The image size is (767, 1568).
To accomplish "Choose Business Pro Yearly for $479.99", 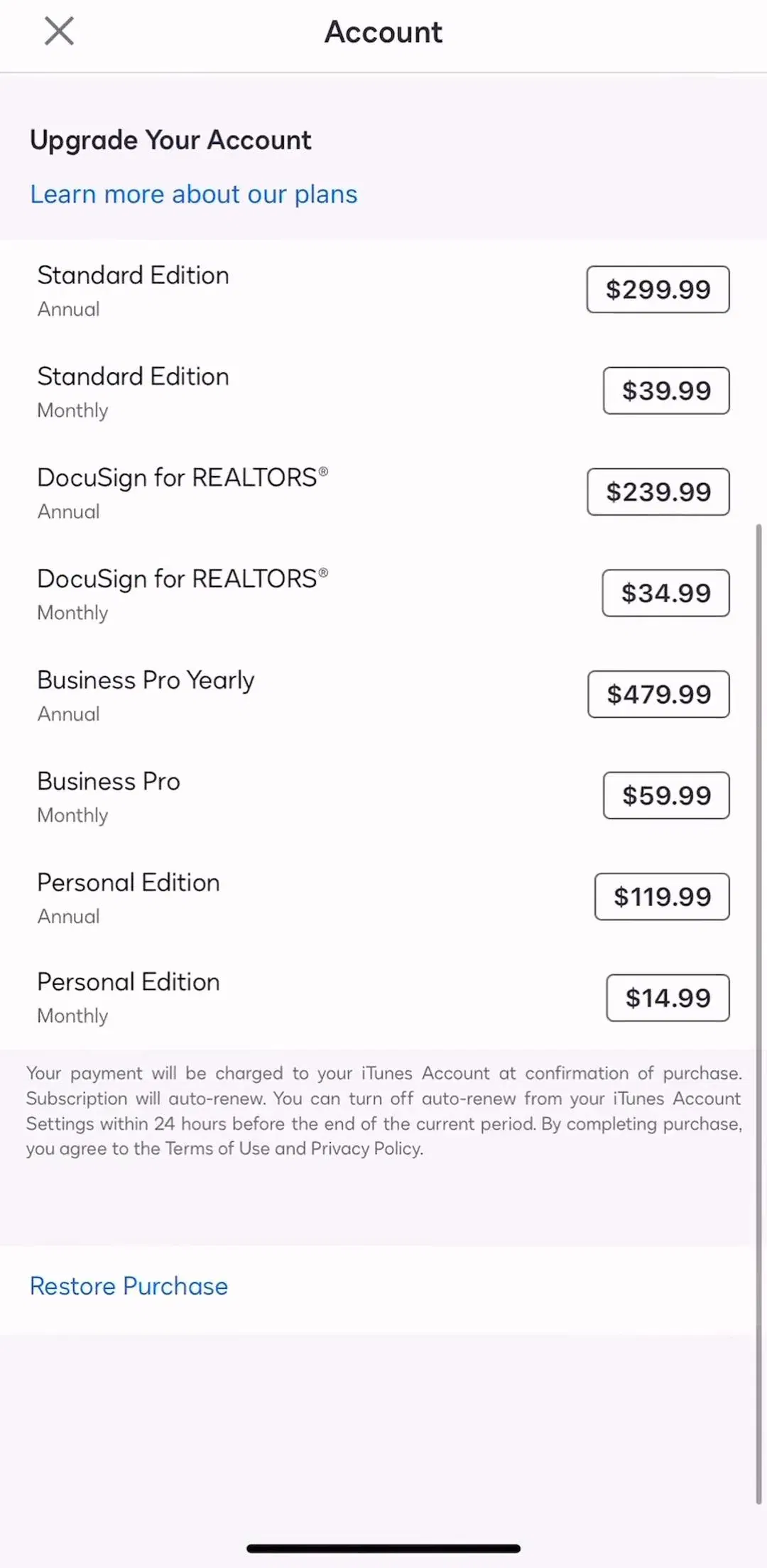I will (x=658, y=694).
